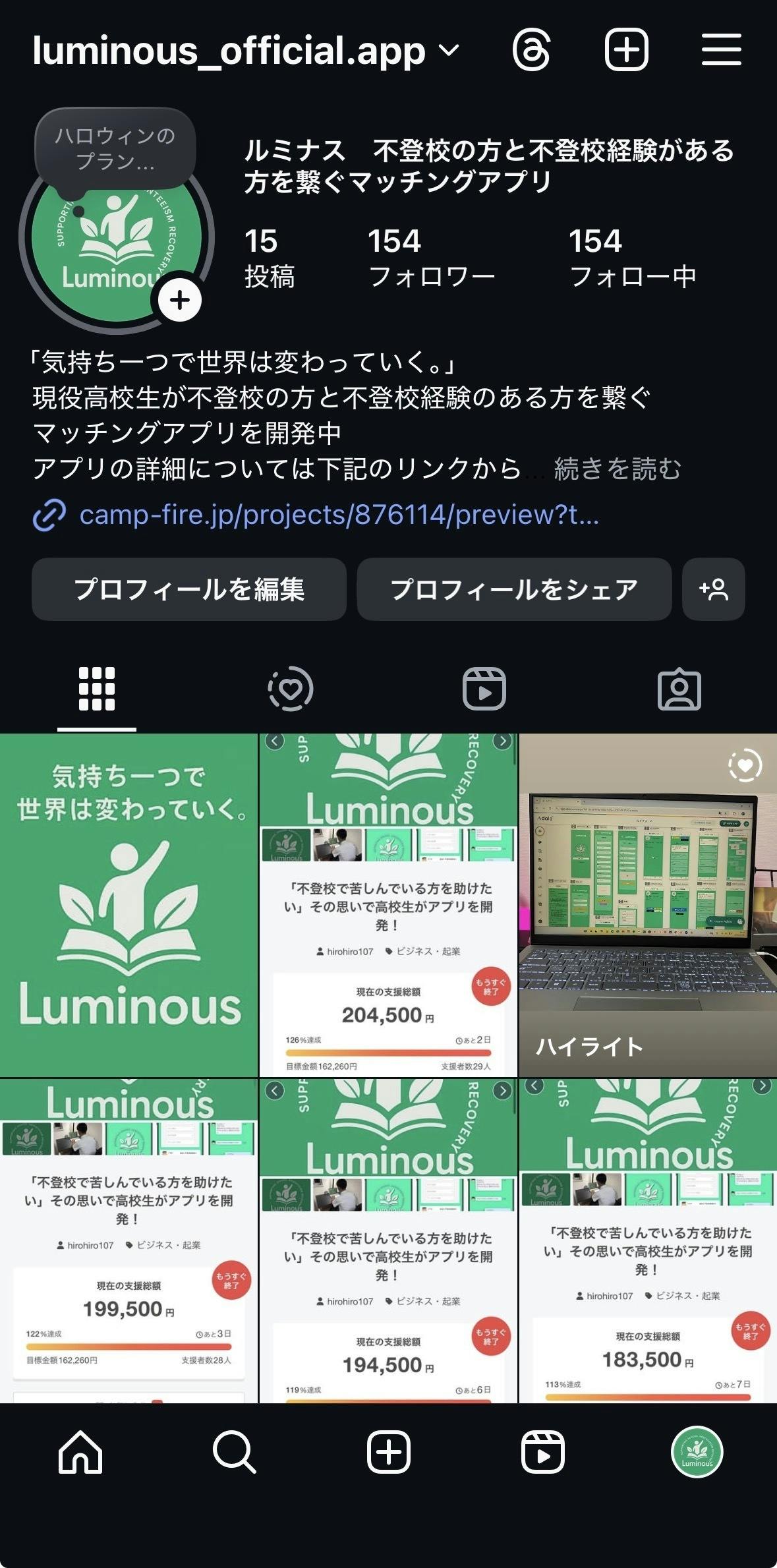The image size is (777, 1568).
Task: Create a new post from top bar
Action: pos(626,50)
